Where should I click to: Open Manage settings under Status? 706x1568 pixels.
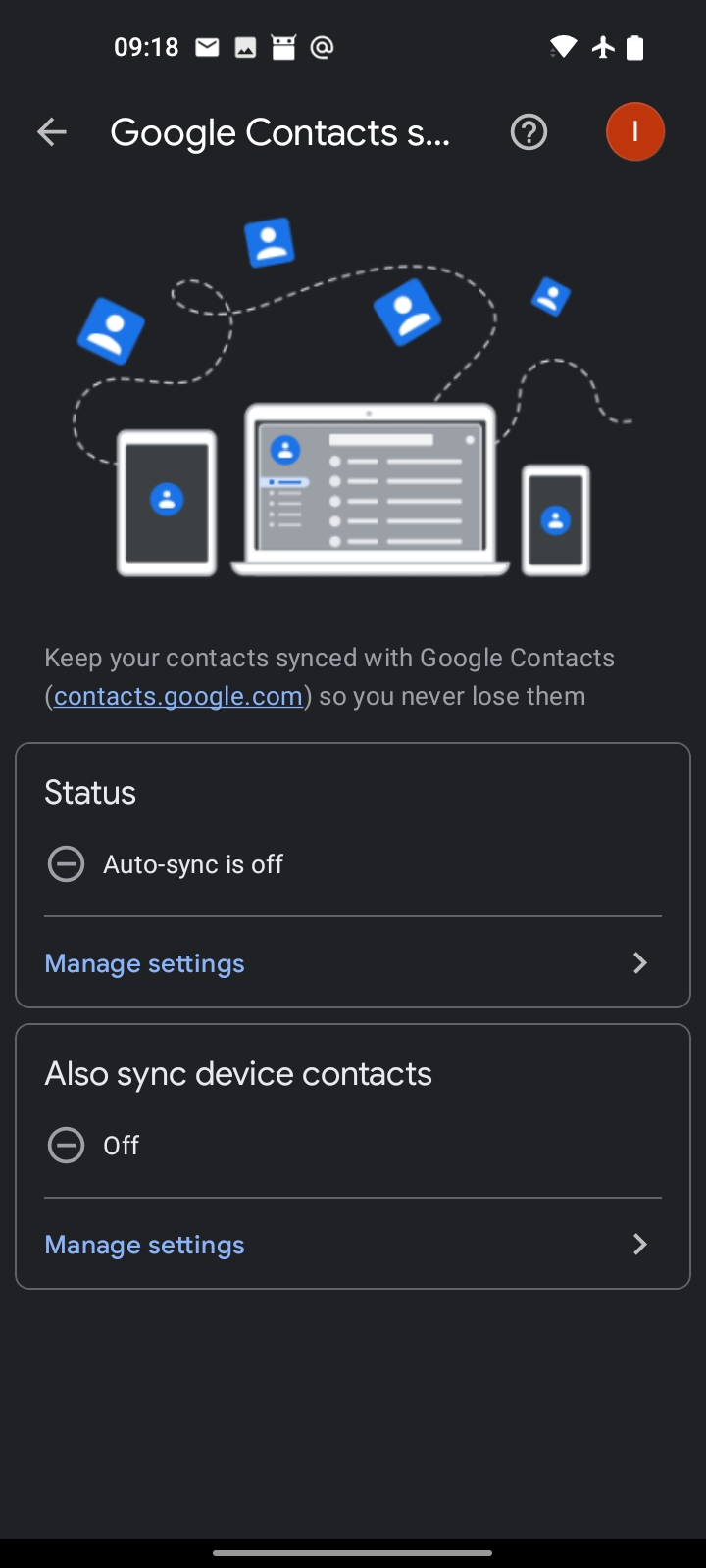[352, 963]
